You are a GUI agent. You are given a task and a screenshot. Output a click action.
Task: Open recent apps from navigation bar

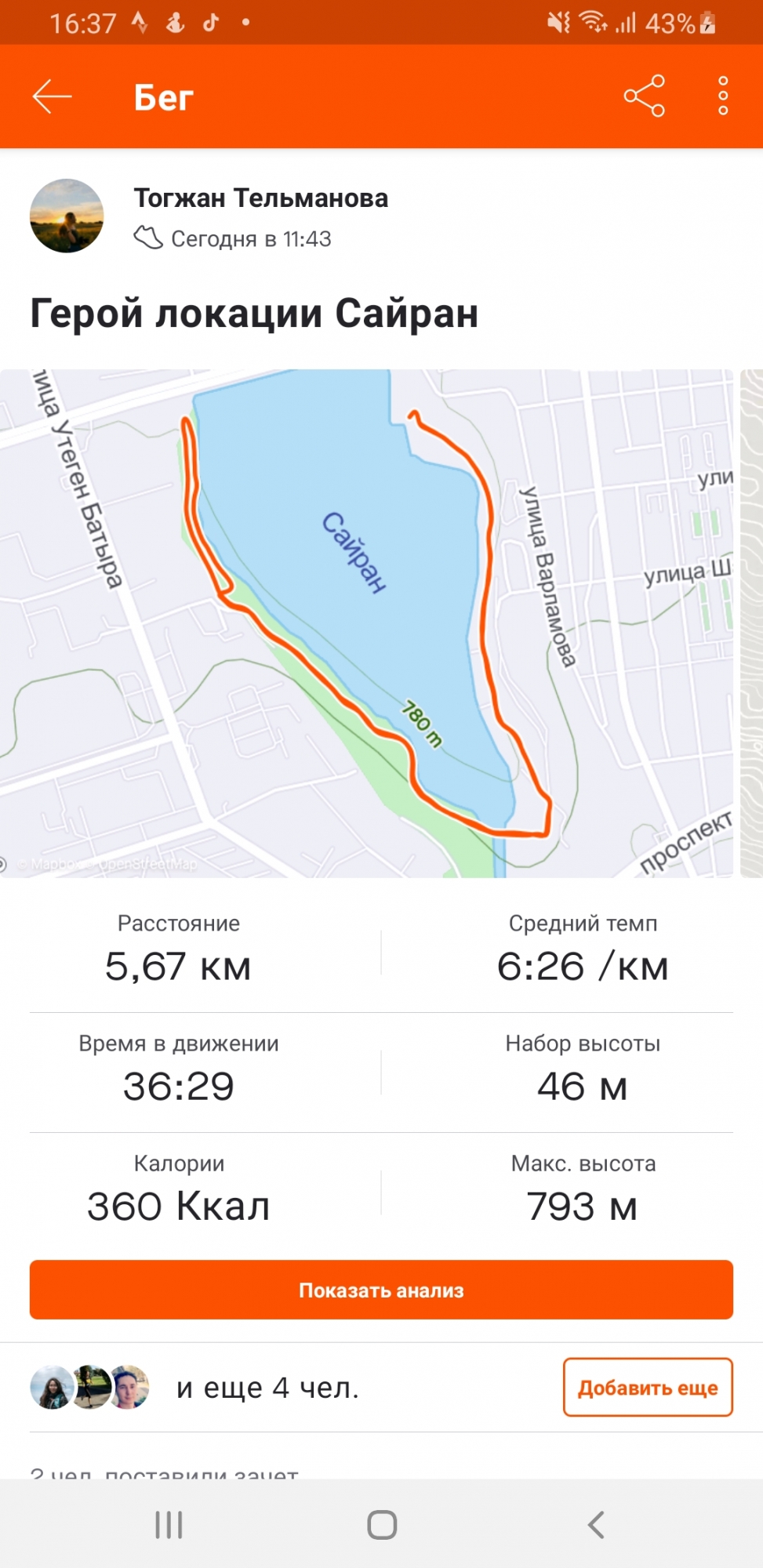point(169,1525)
